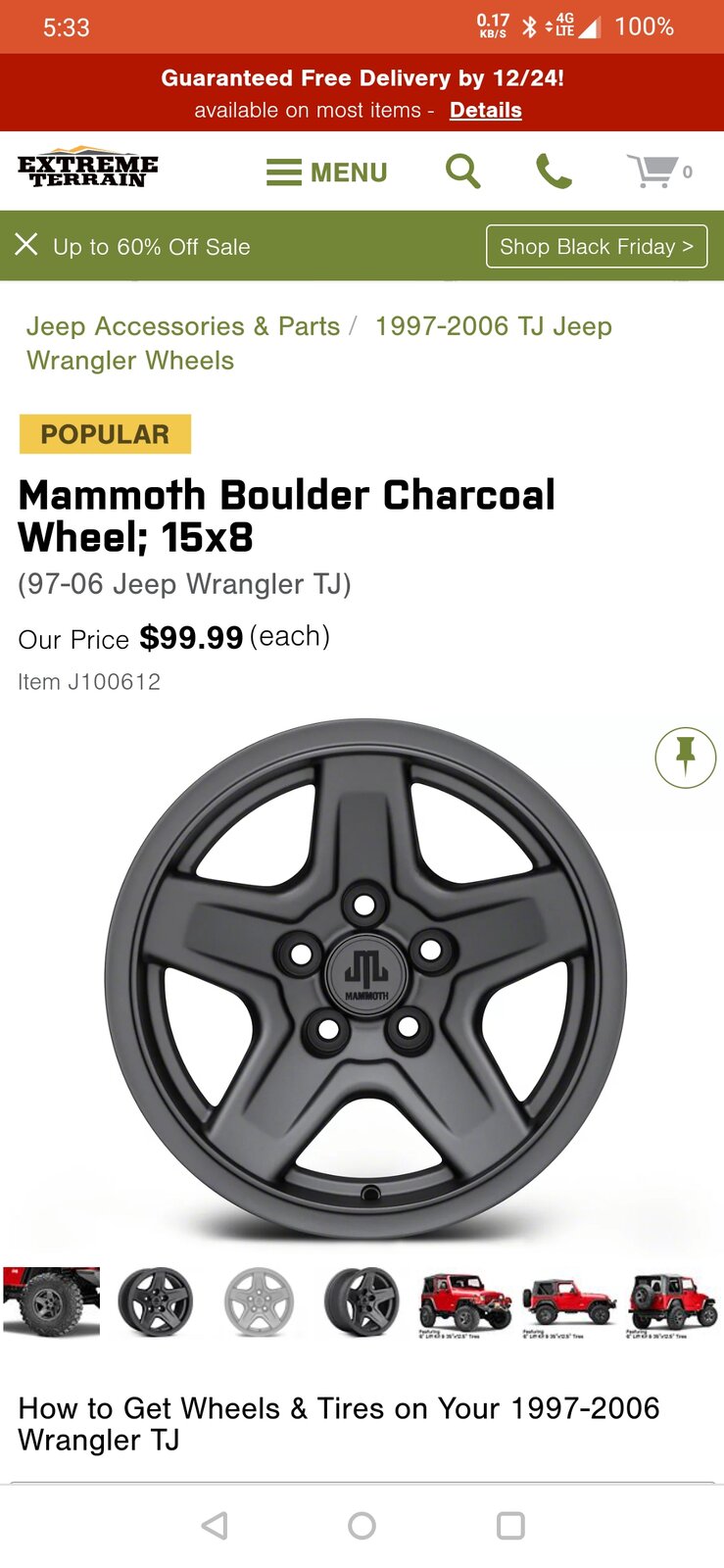Tap the search magnifier icon
724x1568 pixels.
[x=462, y=171]
